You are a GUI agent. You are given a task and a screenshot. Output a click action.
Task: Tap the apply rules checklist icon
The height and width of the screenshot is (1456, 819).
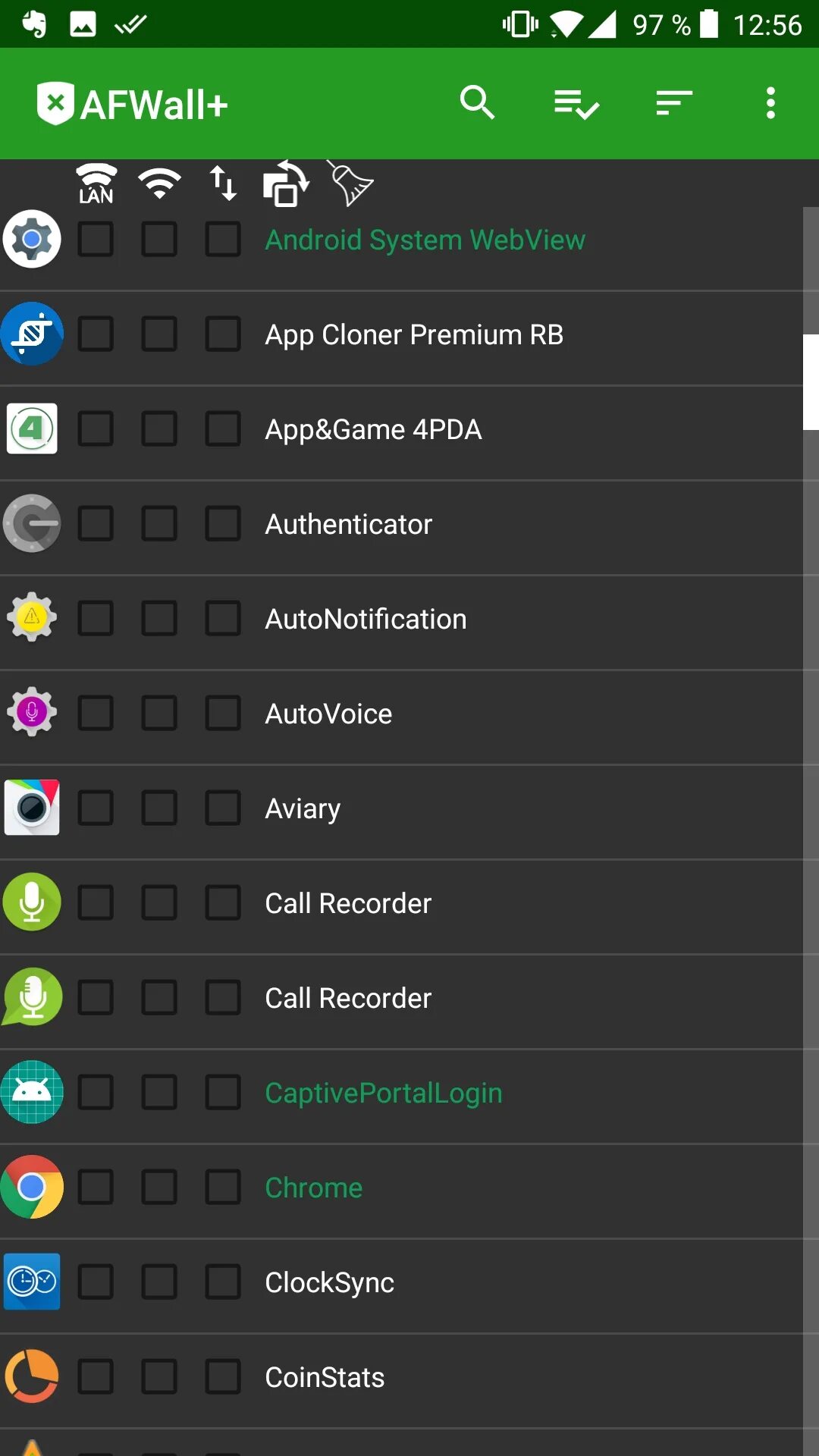(576, 103)
